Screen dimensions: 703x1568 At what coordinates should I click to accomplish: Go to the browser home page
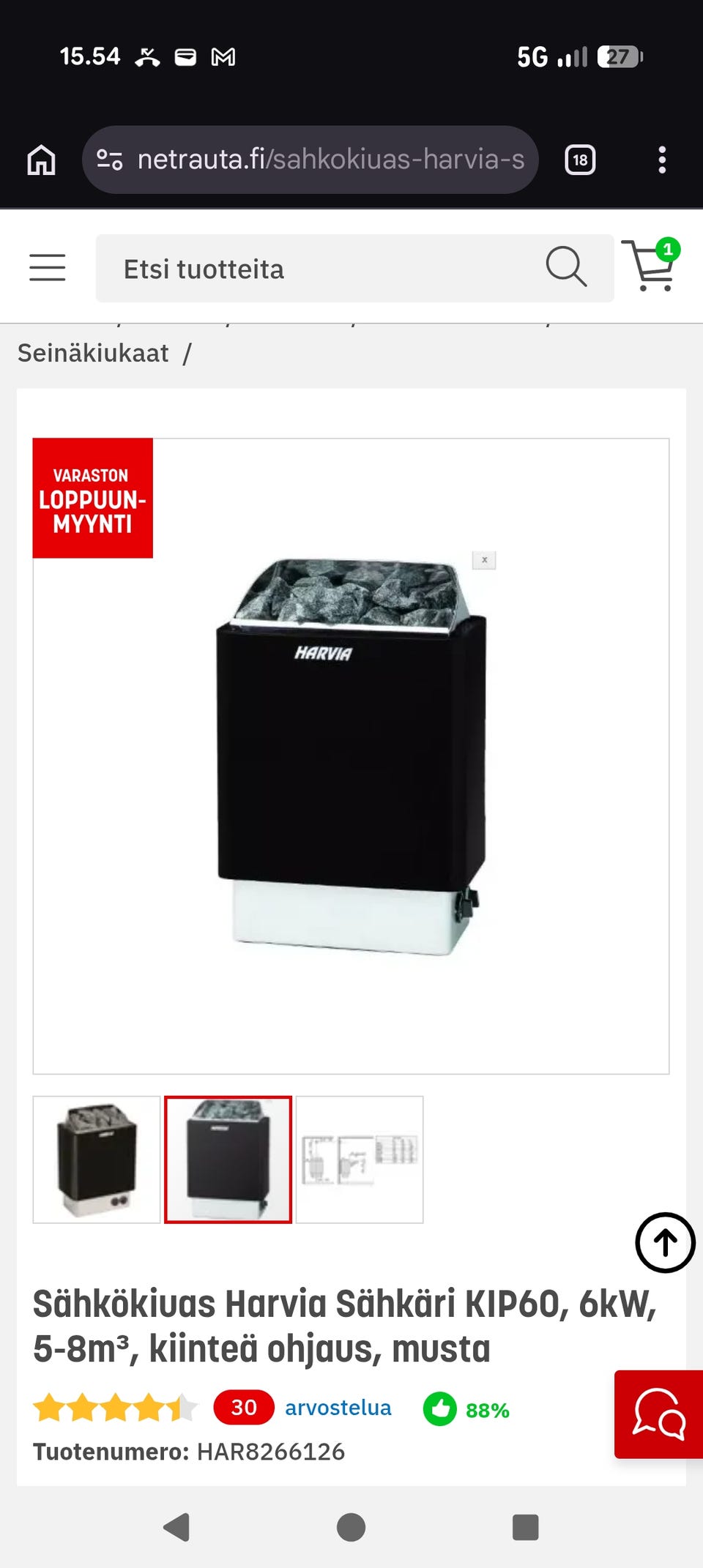coord(42,160)
